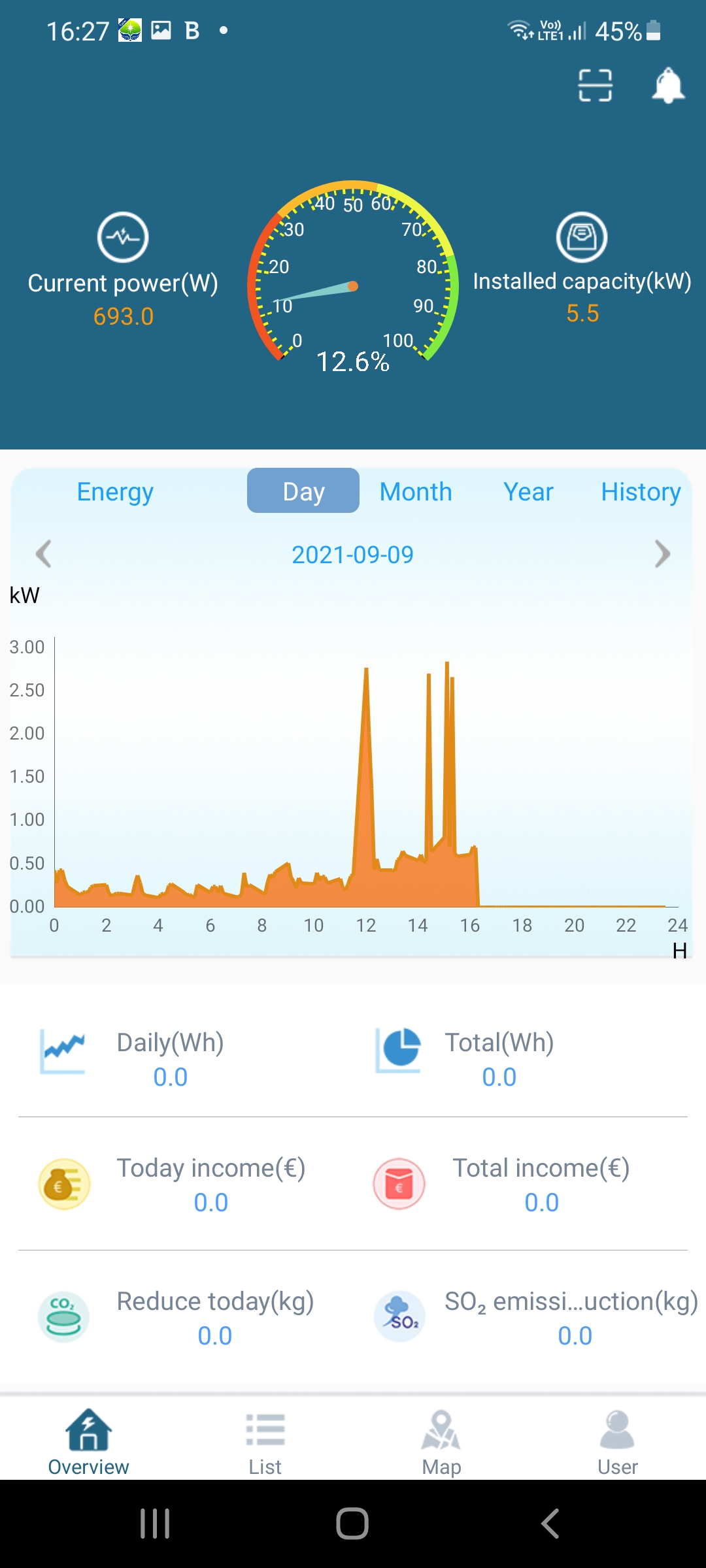Image resolution: width=706 pixels, height=1568 pixels.
Task: Switch to the List tab
Action: [x=265, y=1442]
